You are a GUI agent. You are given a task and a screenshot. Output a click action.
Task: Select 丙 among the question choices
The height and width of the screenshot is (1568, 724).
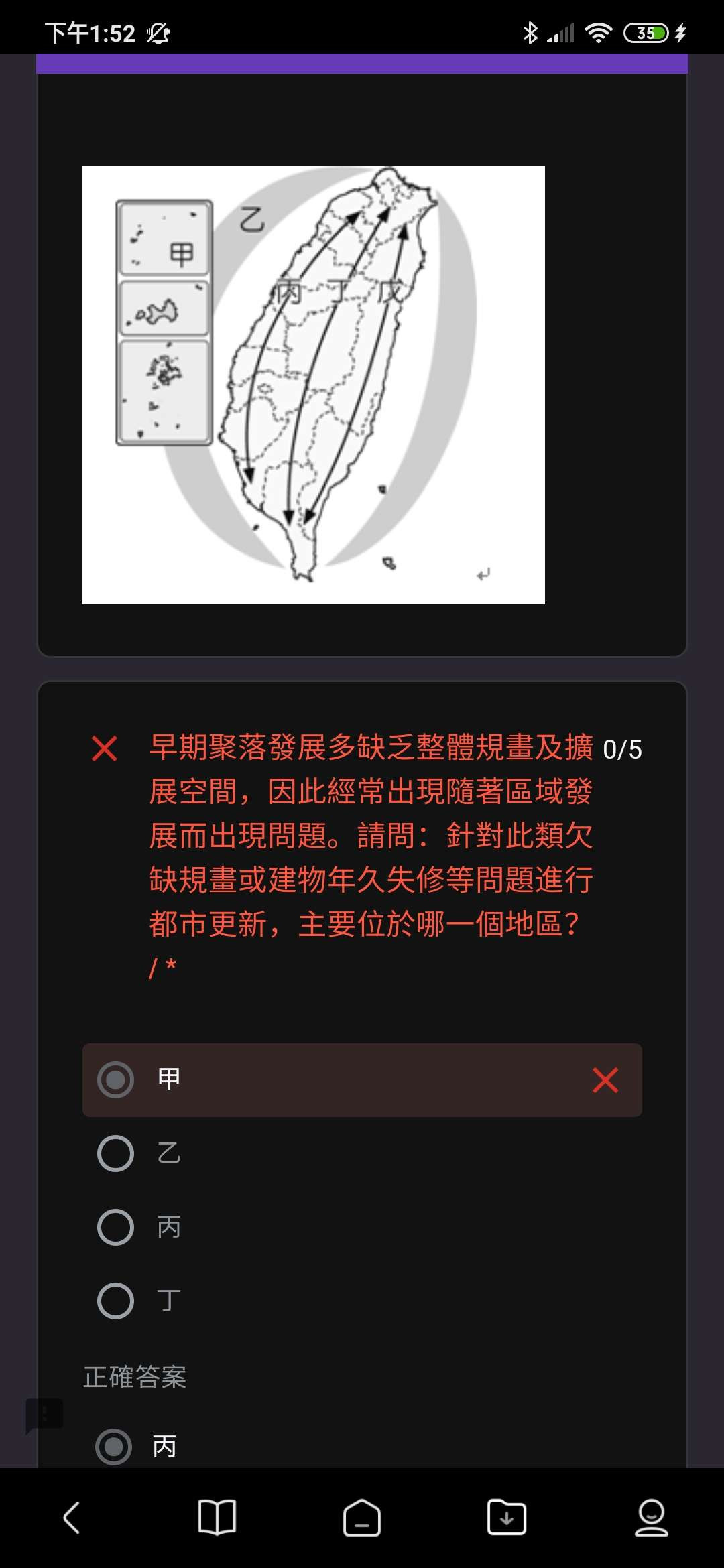coord(116,1227)
